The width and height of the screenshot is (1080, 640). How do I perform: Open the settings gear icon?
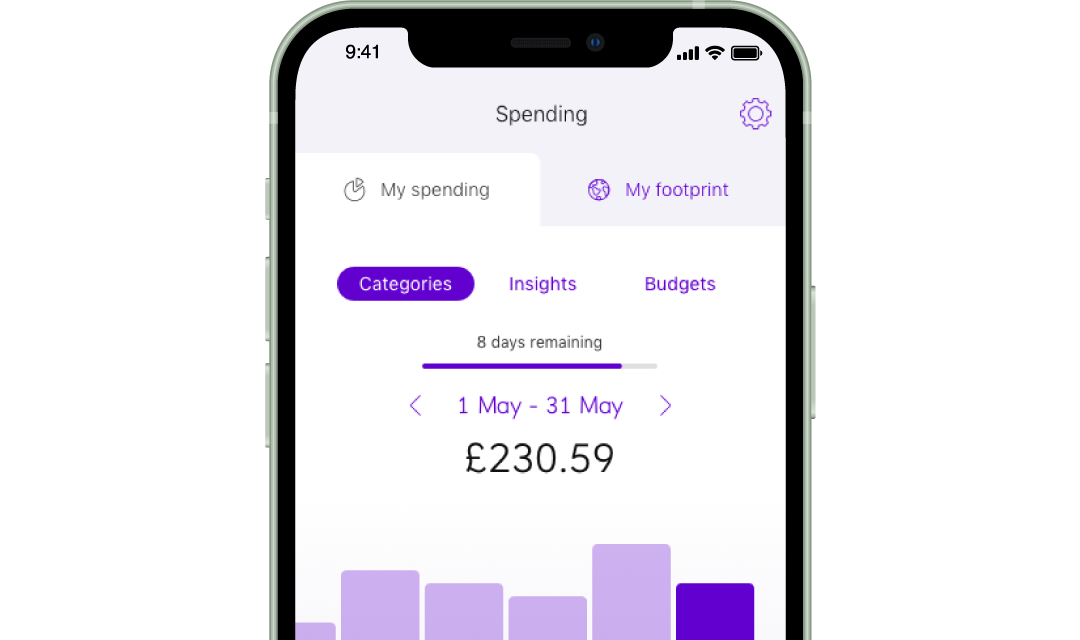coord(755,114)
